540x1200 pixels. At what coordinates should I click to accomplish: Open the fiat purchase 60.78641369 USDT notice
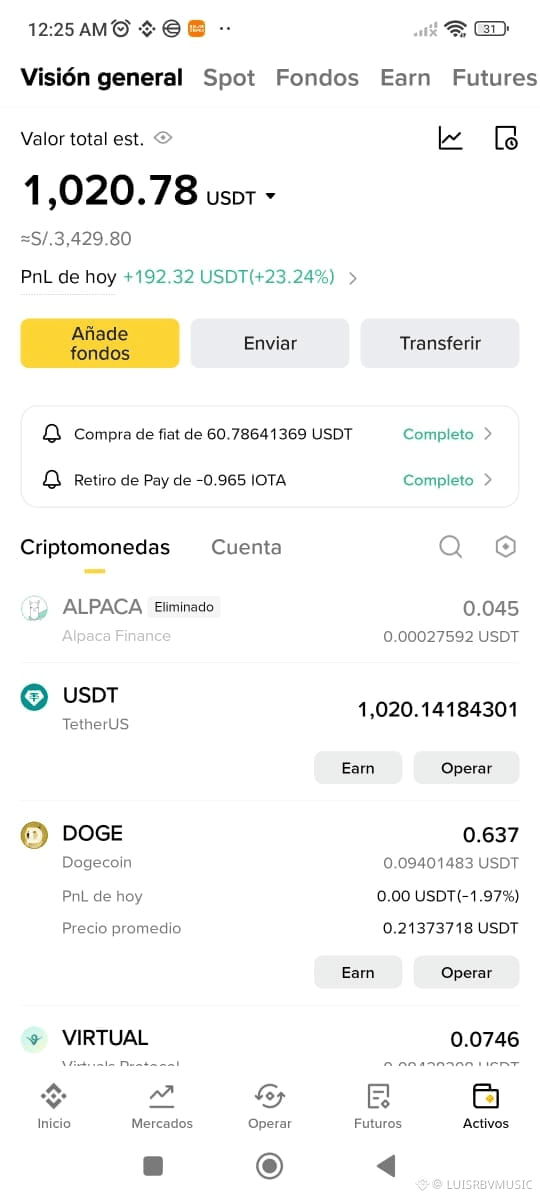coord(269,434)
